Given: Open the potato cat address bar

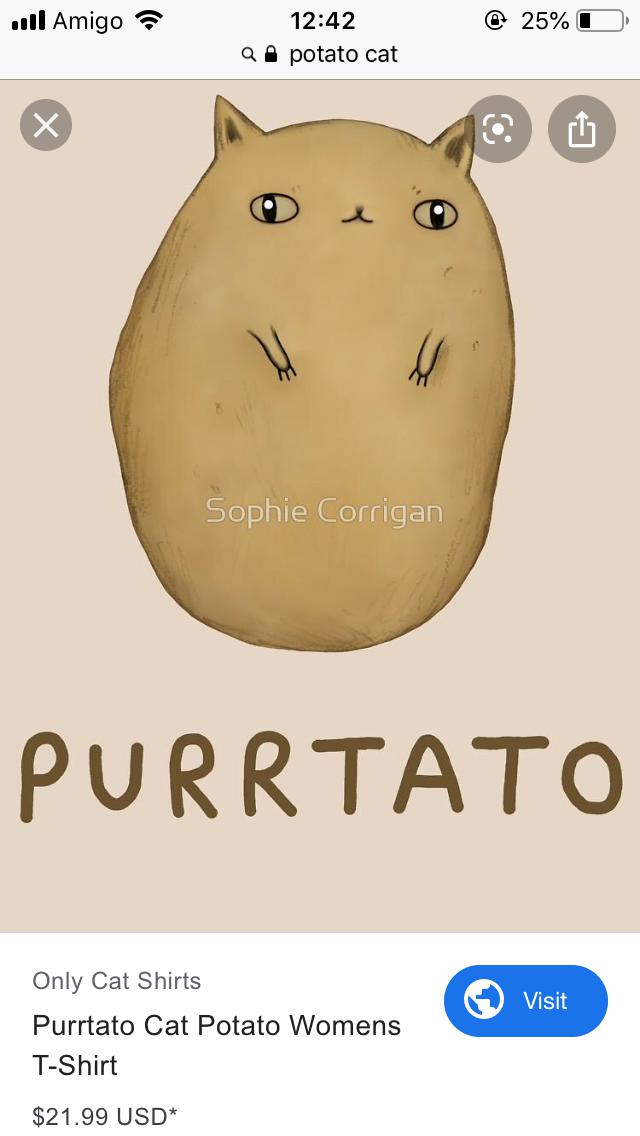Looking at the screenshot, I should [322, 54].
